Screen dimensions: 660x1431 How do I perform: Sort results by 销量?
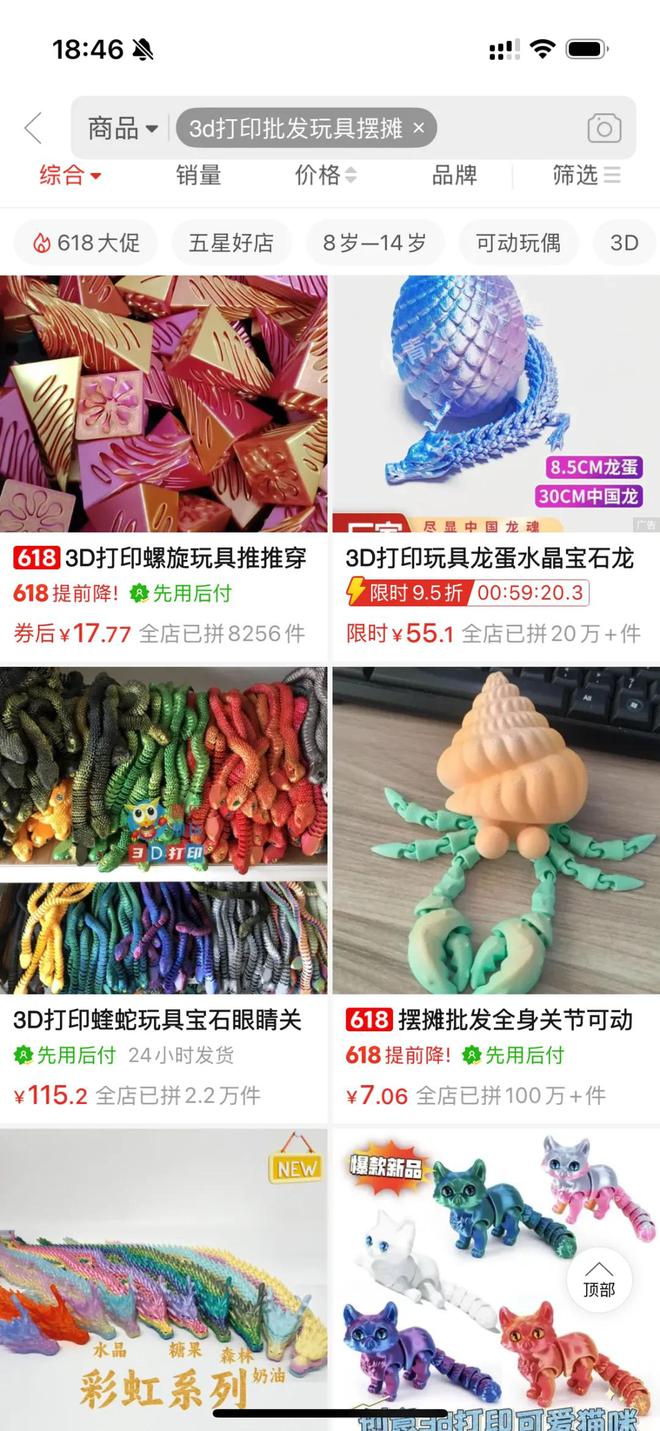pos(198,176)
